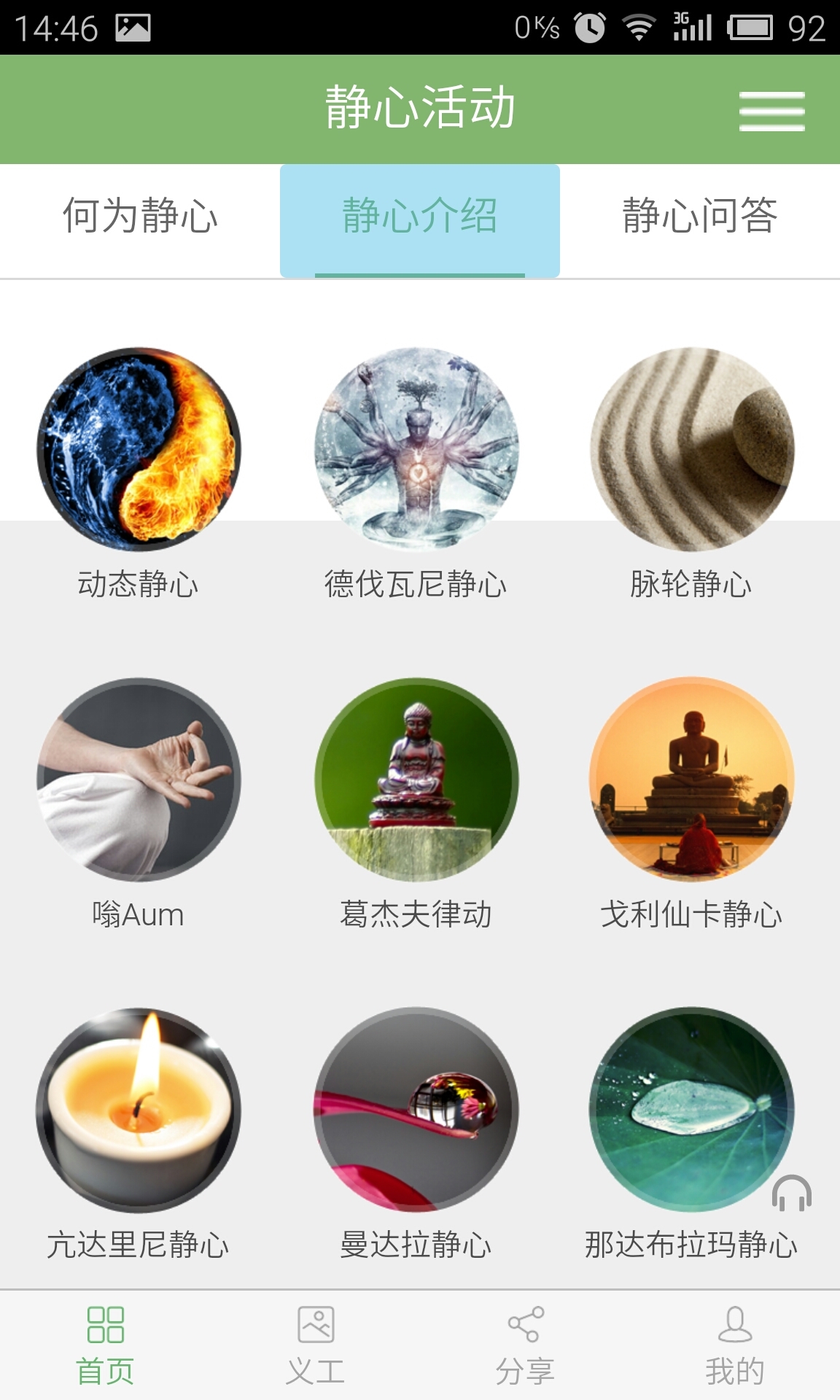The height and width of the screenshot is (1400, 840).
Task: Open 德伐瓦尼静心 meditation
Action: coord(416,449)
